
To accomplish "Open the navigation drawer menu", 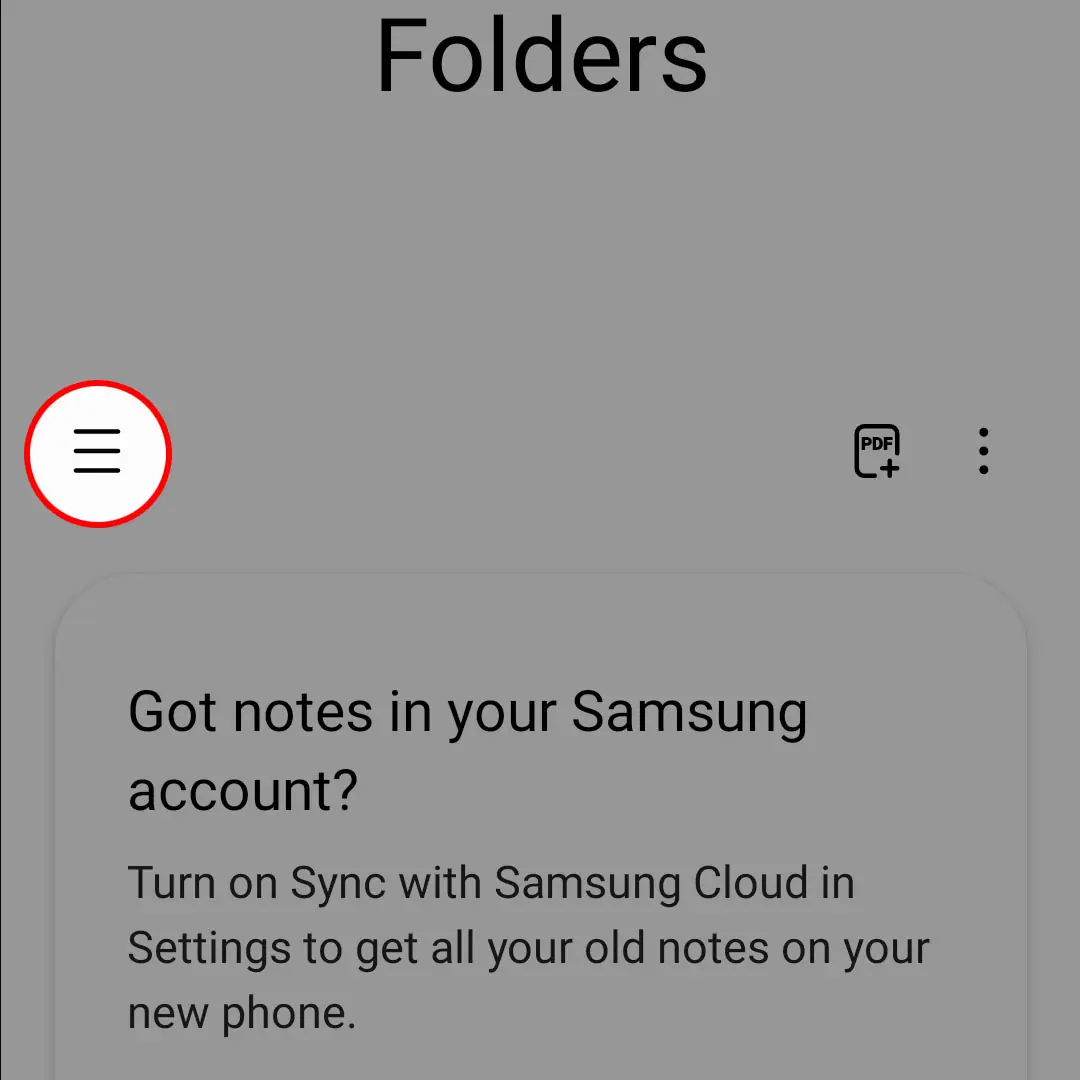I will pyautogui.click(x=97, y=453).
